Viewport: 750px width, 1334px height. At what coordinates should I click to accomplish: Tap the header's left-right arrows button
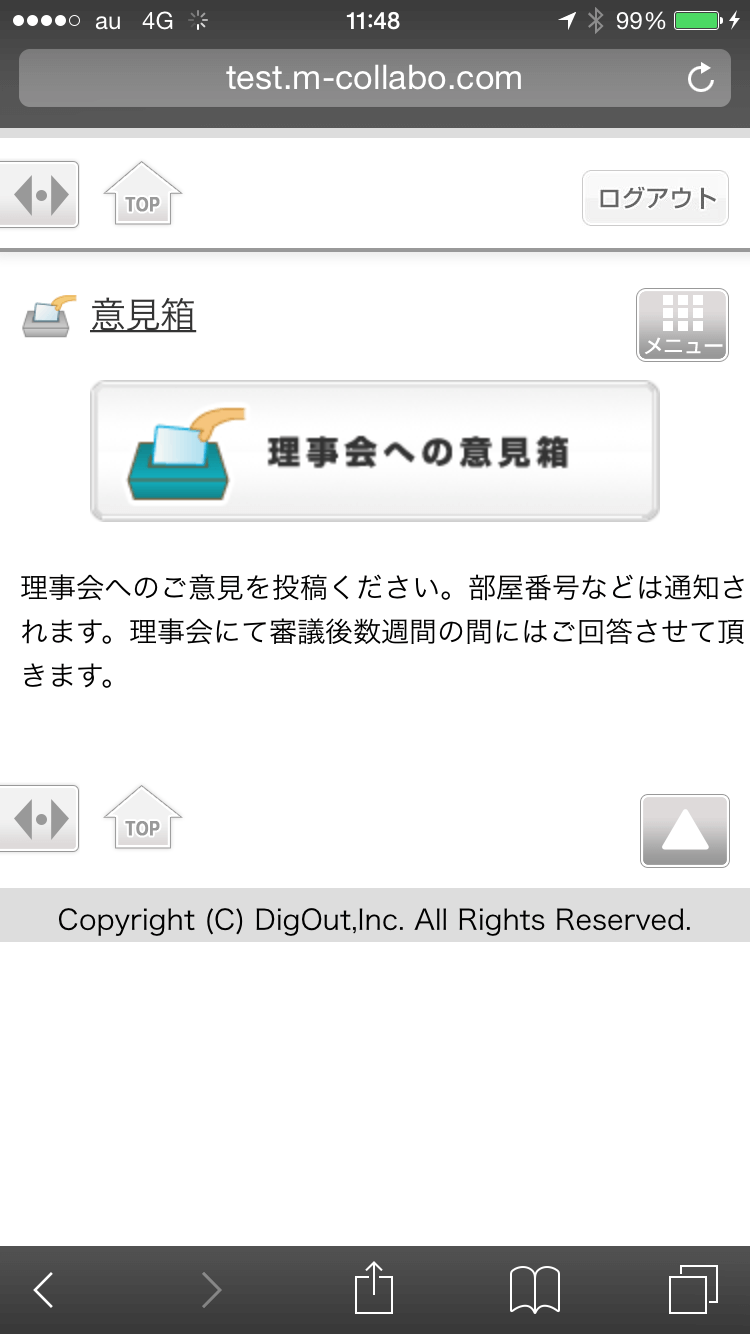point(38,194)
